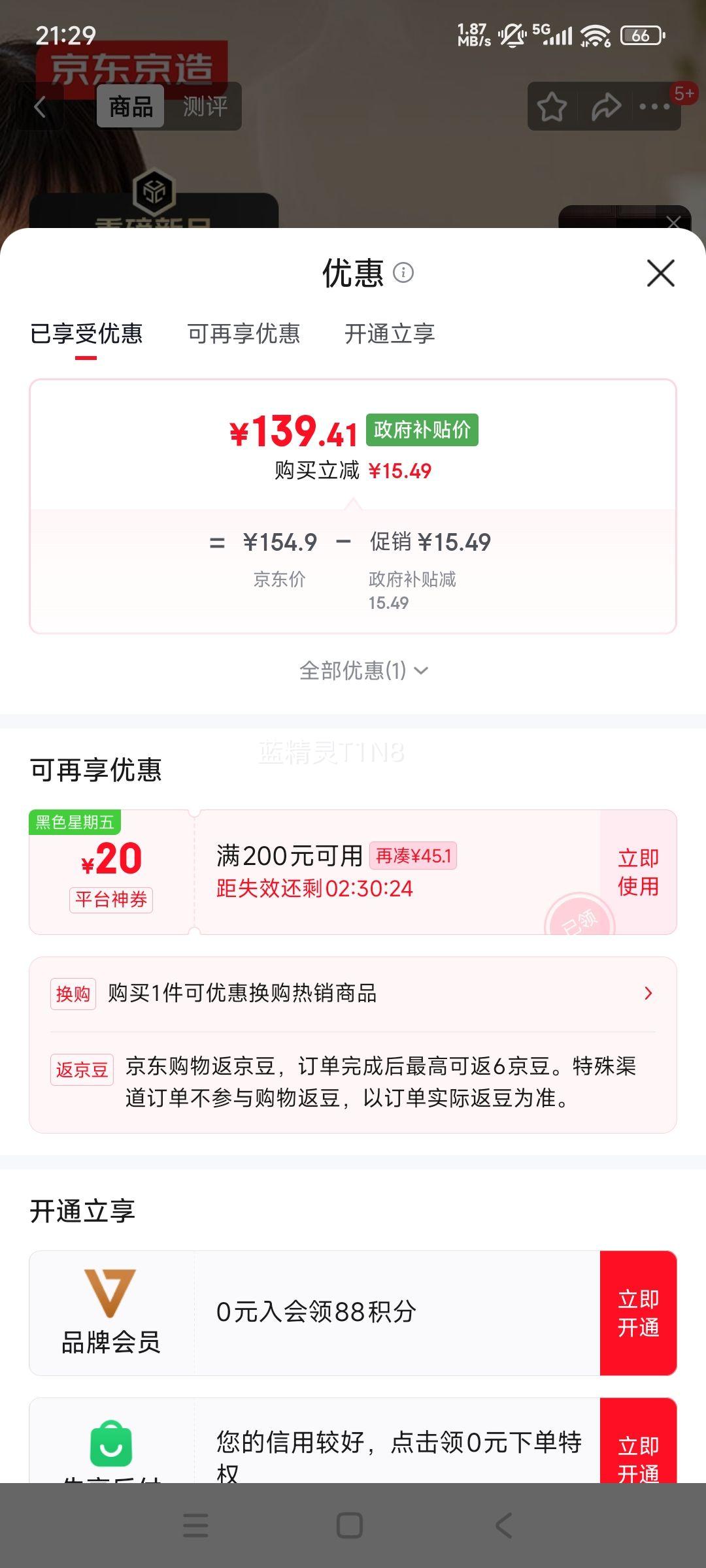
Task: Expand 全部优惠(1) details
Action: pos(361,670)
